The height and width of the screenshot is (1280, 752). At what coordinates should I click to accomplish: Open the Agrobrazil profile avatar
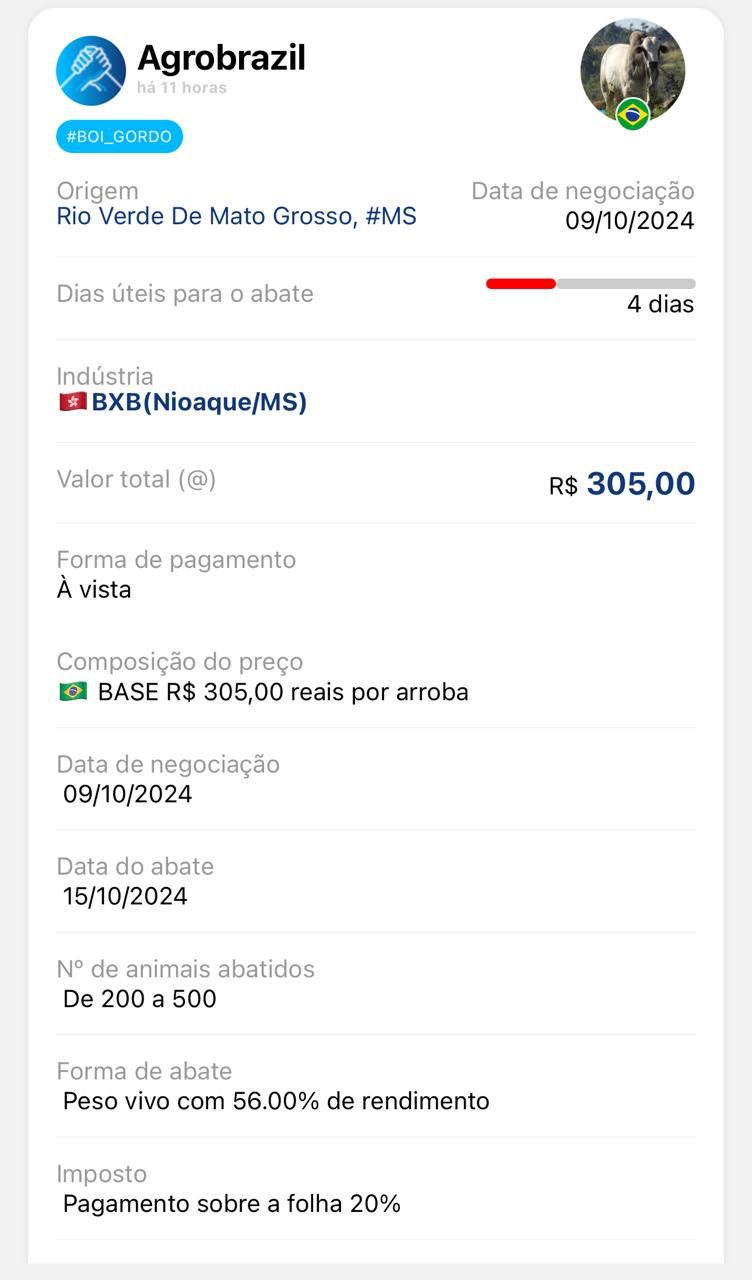point(91,71)
